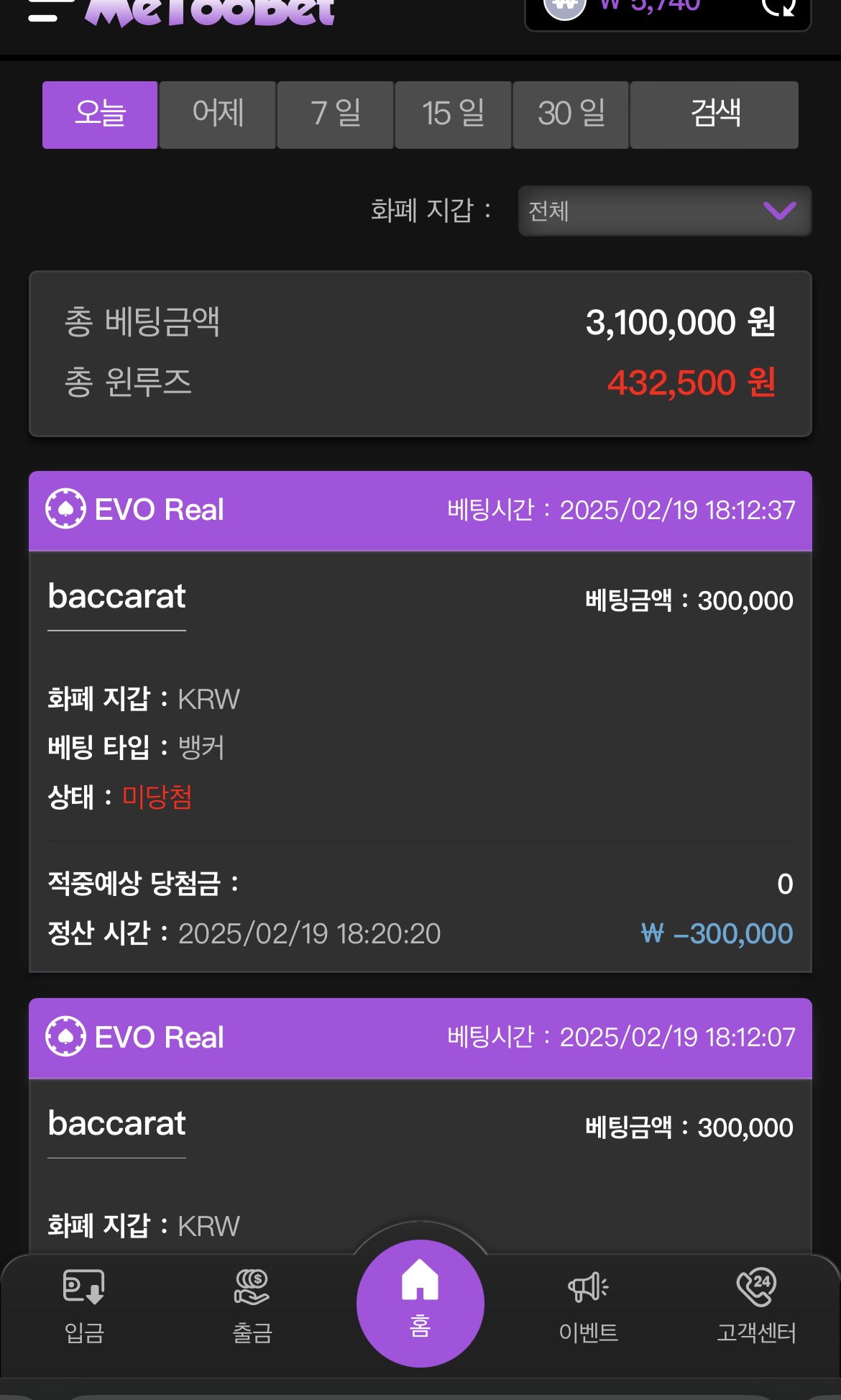Expand the 화폐 지갑 dropdown
The height and width of the screenshot is (1400, 841).
665,211
